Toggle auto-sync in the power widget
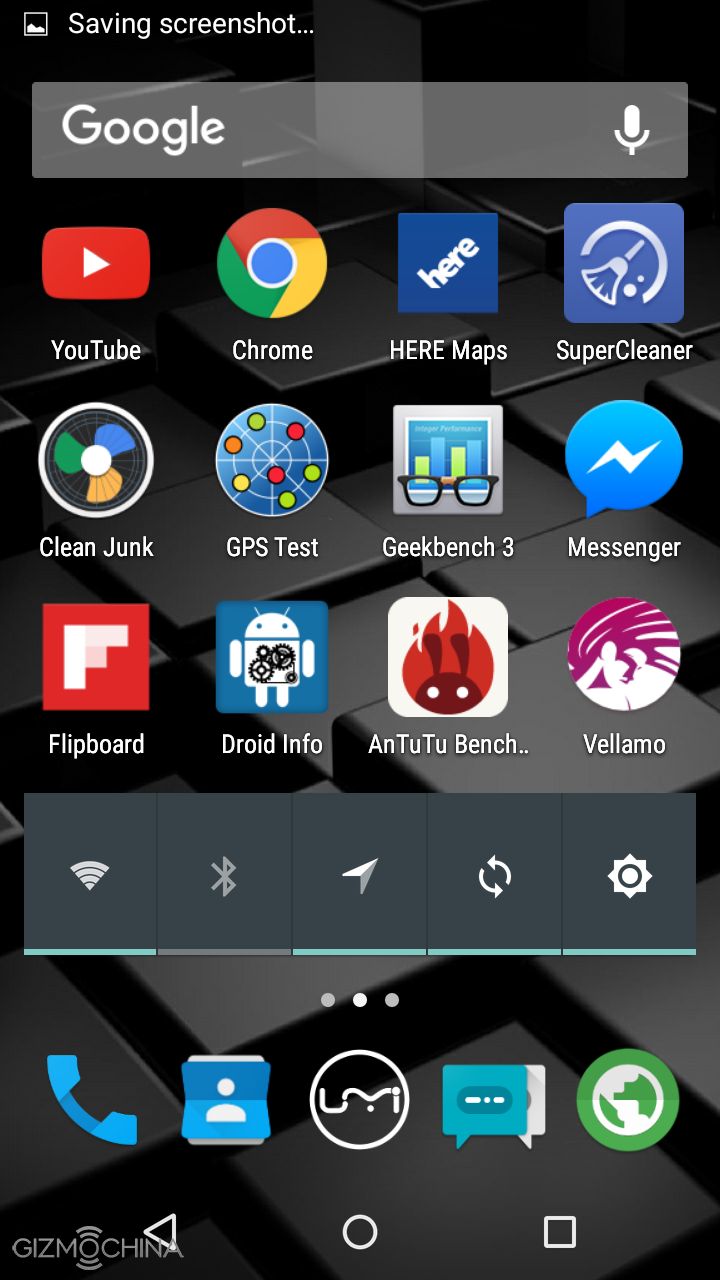720x1280 pixels. tap(494, 876)
